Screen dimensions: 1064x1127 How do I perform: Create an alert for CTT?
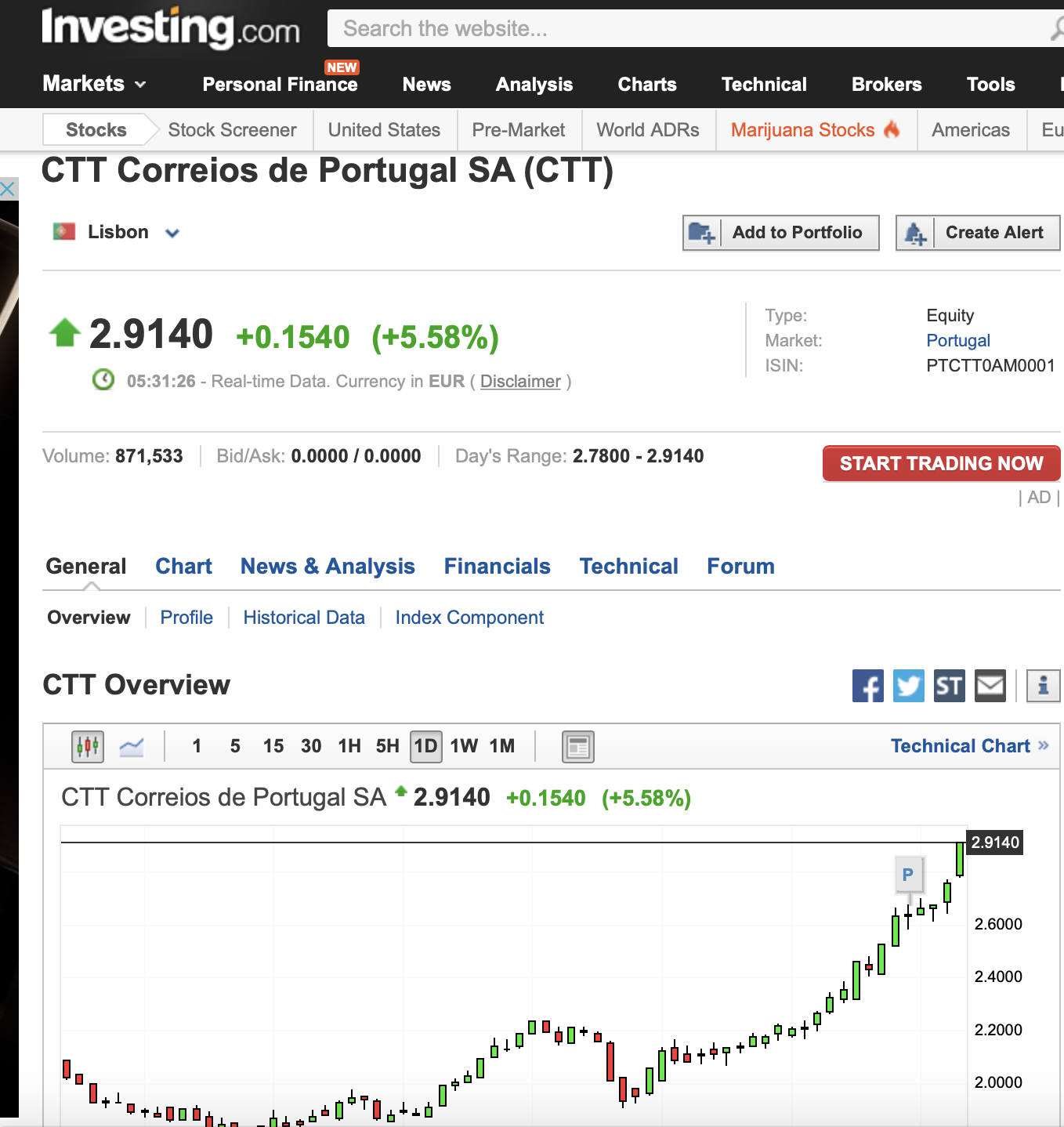[977, 233]
